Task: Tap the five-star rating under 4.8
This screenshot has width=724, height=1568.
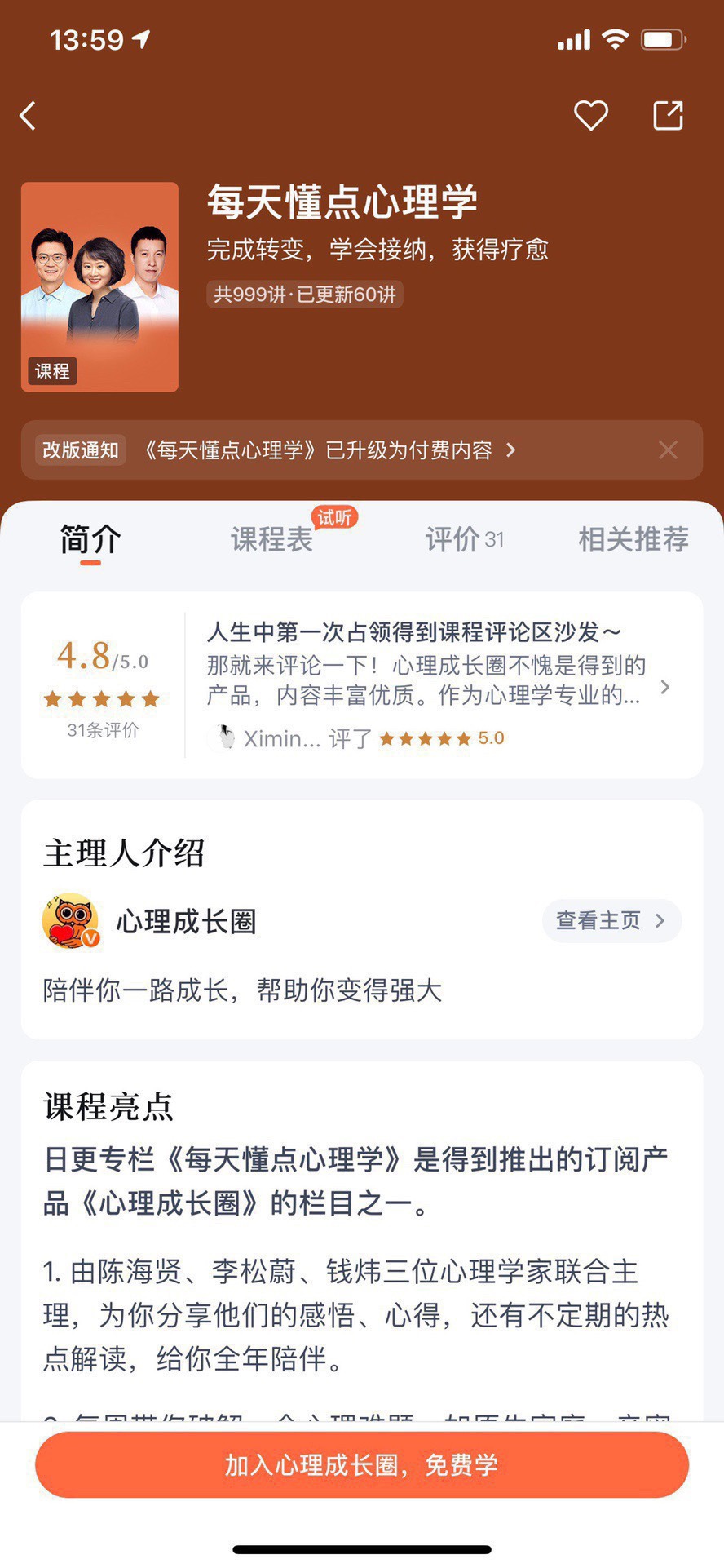Action: (101, 698)
